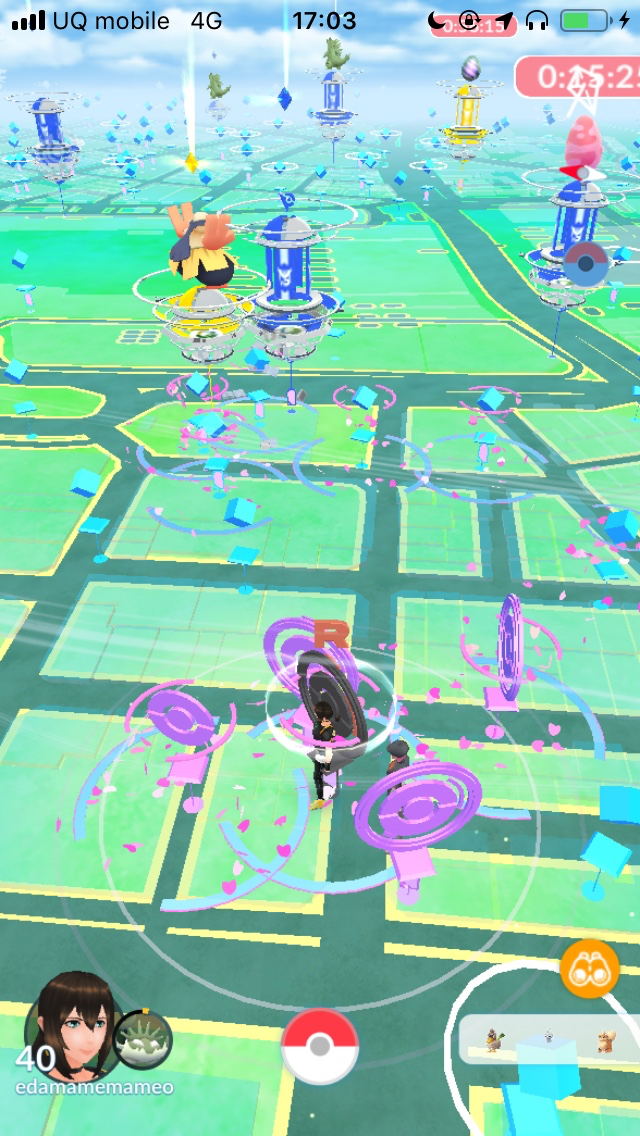This screenshot has width=640, height=1136.
Task: Open the main menu Poké Ball button
Action: point(319,1045)
